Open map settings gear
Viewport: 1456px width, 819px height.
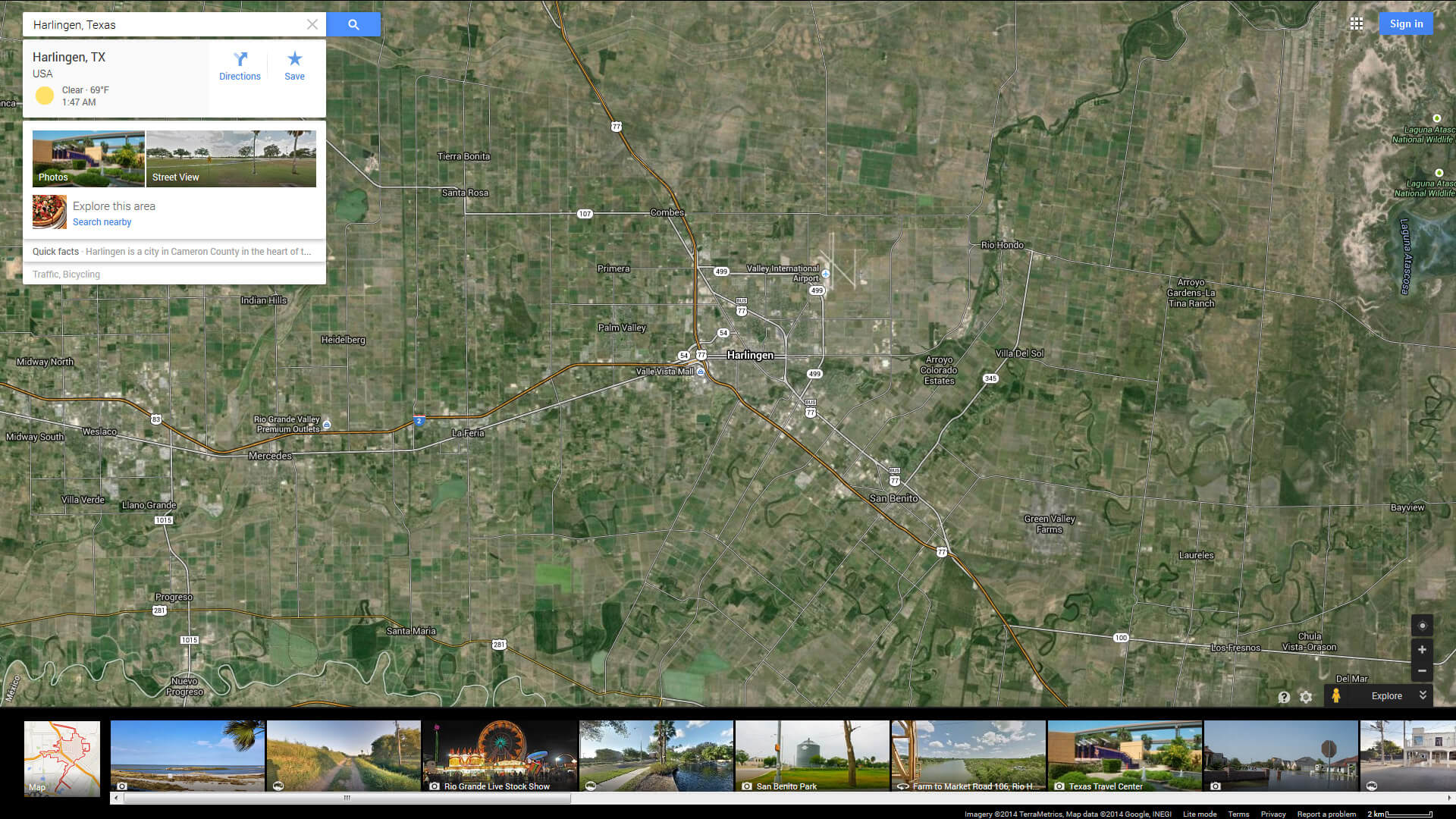1306,697
